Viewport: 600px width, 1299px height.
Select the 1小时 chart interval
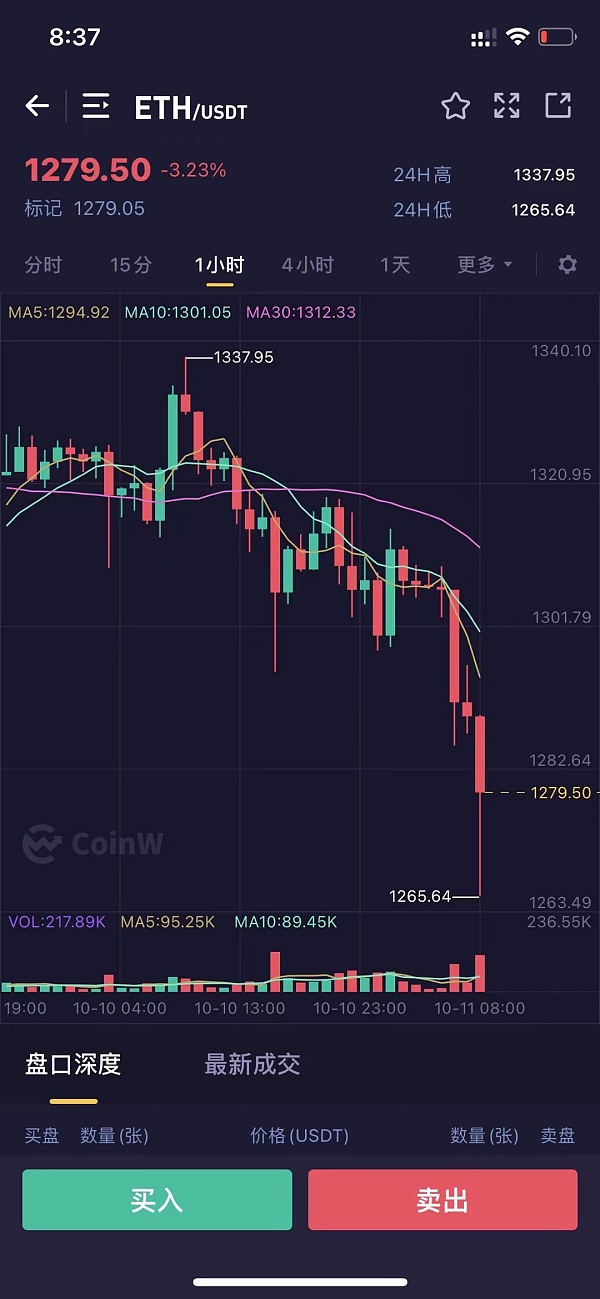[x=219, y=265]
